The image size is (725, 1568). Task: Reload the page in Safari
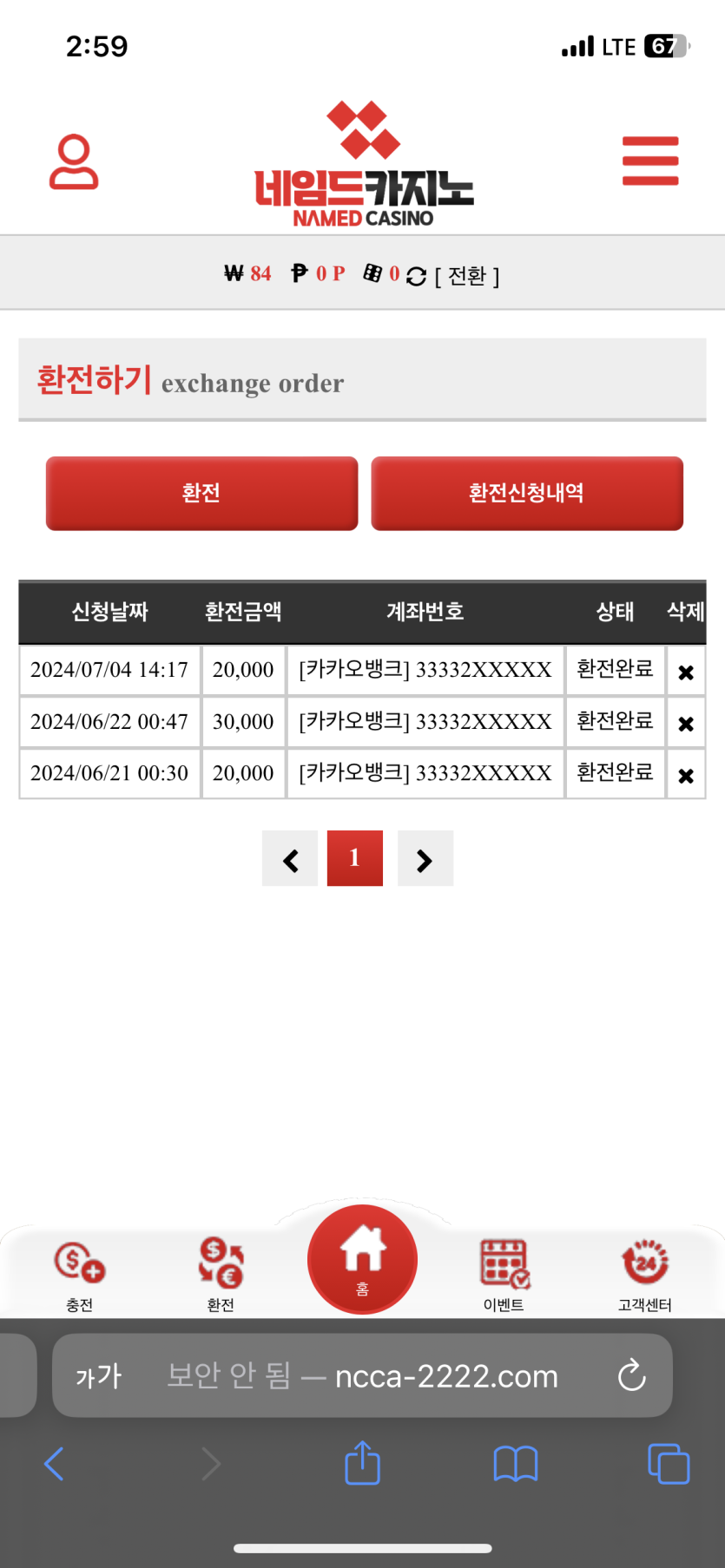pos(631,1375)
